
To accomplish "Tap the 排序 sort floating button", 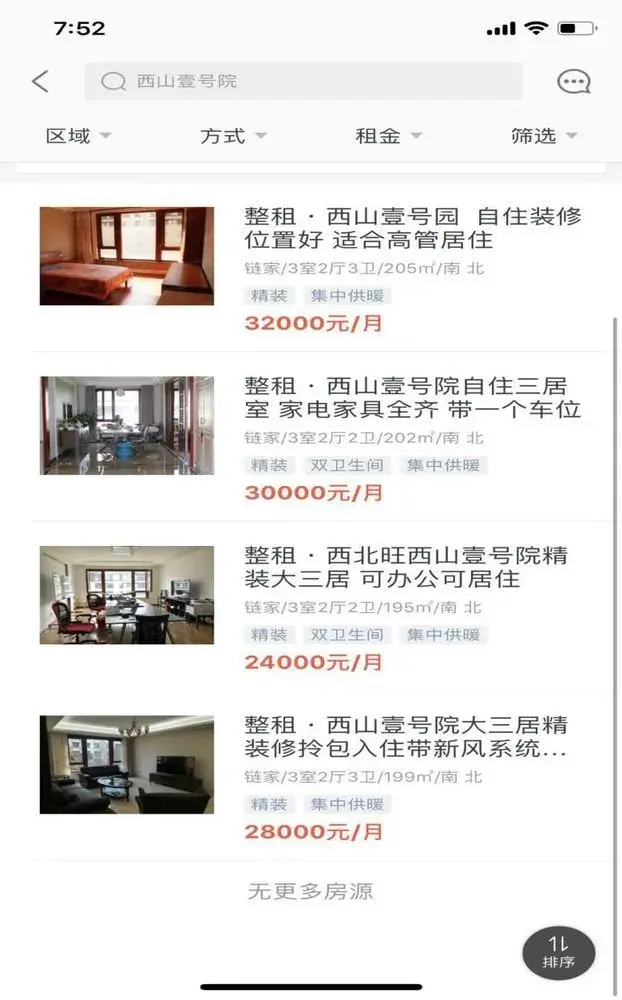I will (558, 953).
